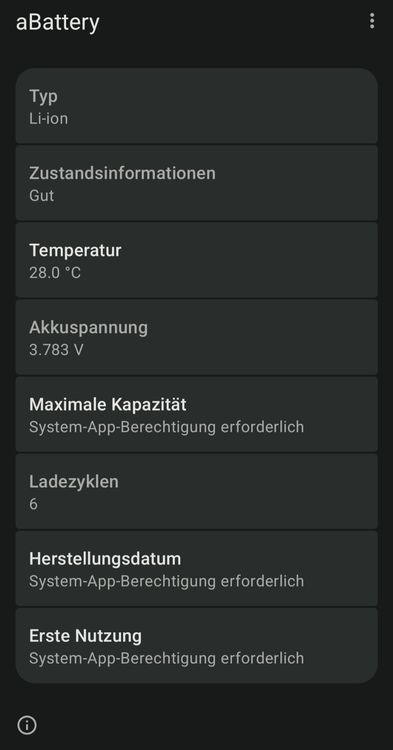
Task: Open the three-dot overflow menu
Action: [371, 21]
